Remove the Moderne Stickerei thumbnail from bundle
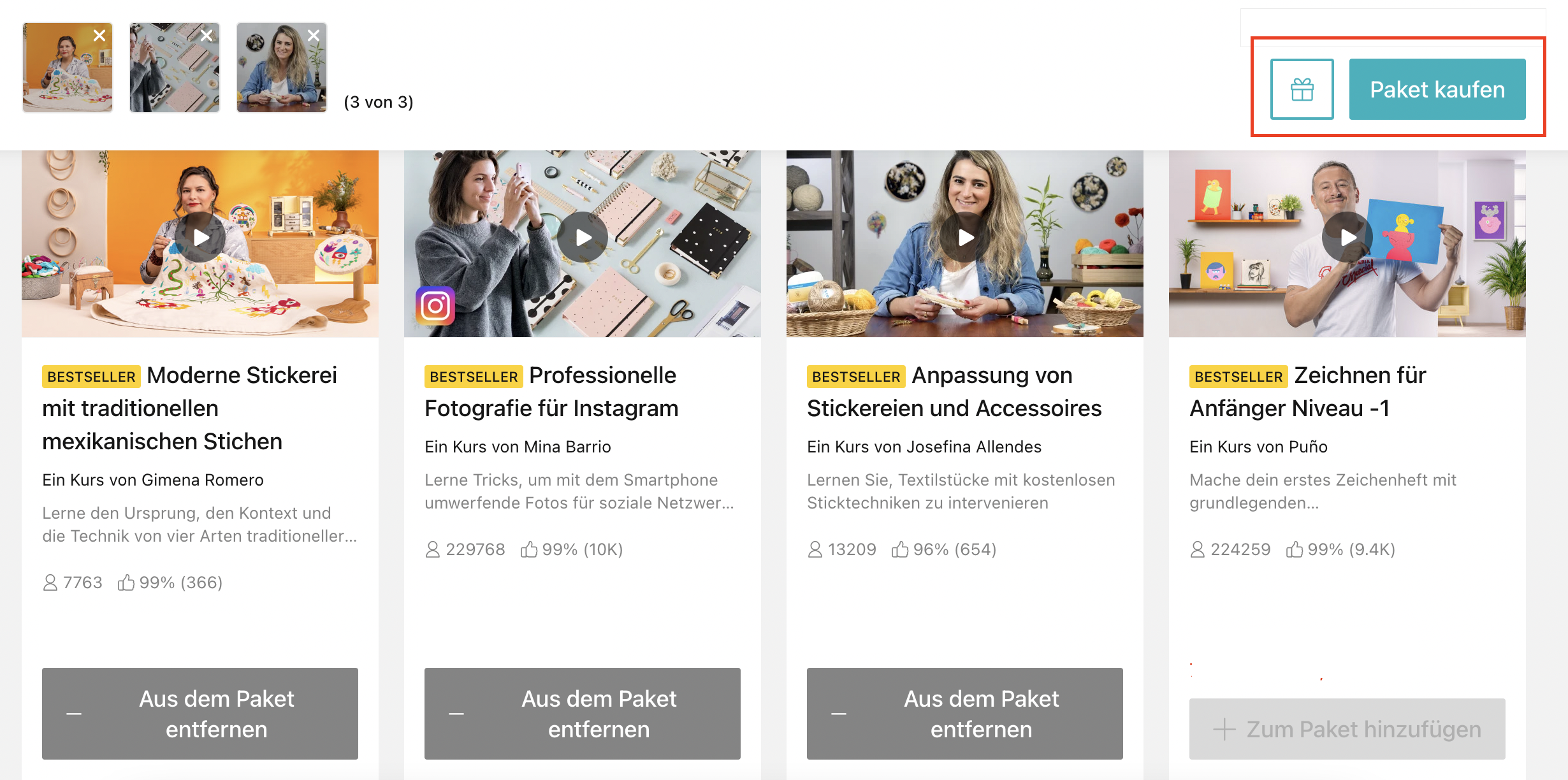 tap(99, 36)
